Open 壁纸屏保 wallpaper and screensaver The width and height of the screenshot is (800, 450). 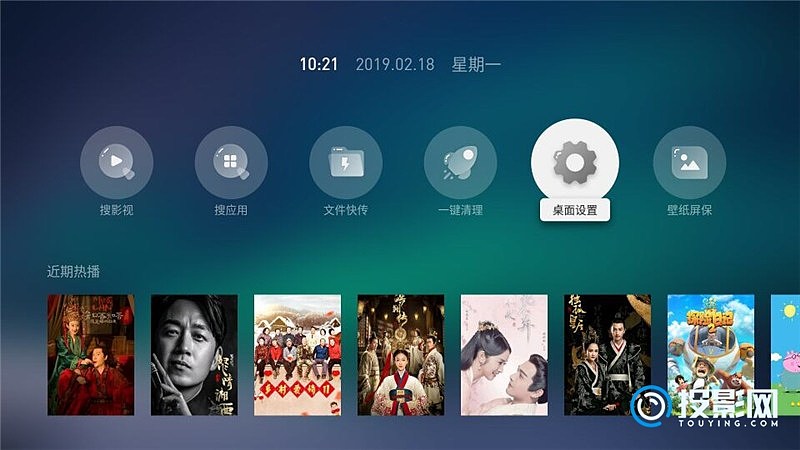(x=690, y=163)
